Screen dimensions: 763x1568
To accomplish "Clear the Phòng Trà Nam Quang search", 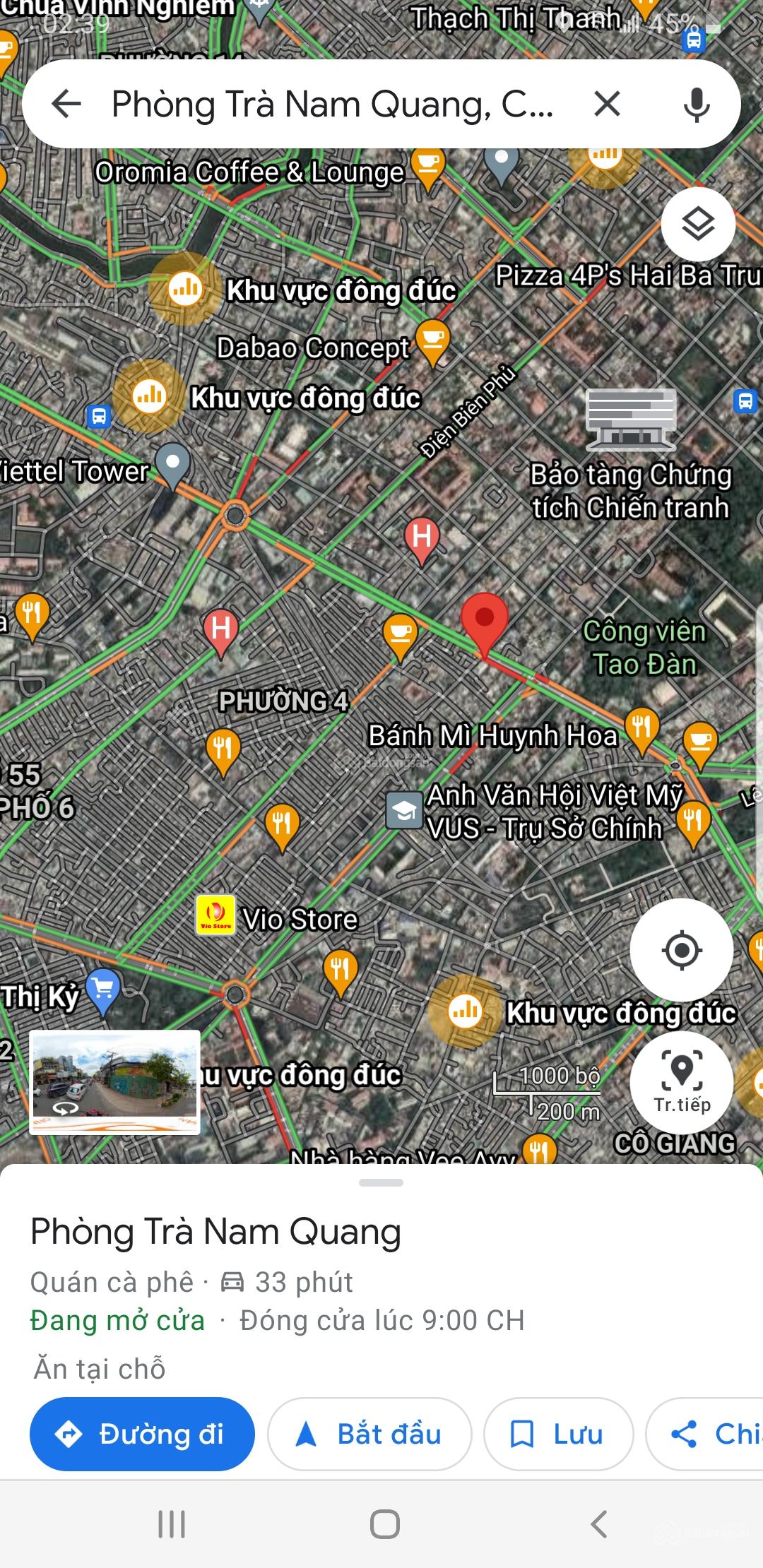I will (x=607, y=105).
